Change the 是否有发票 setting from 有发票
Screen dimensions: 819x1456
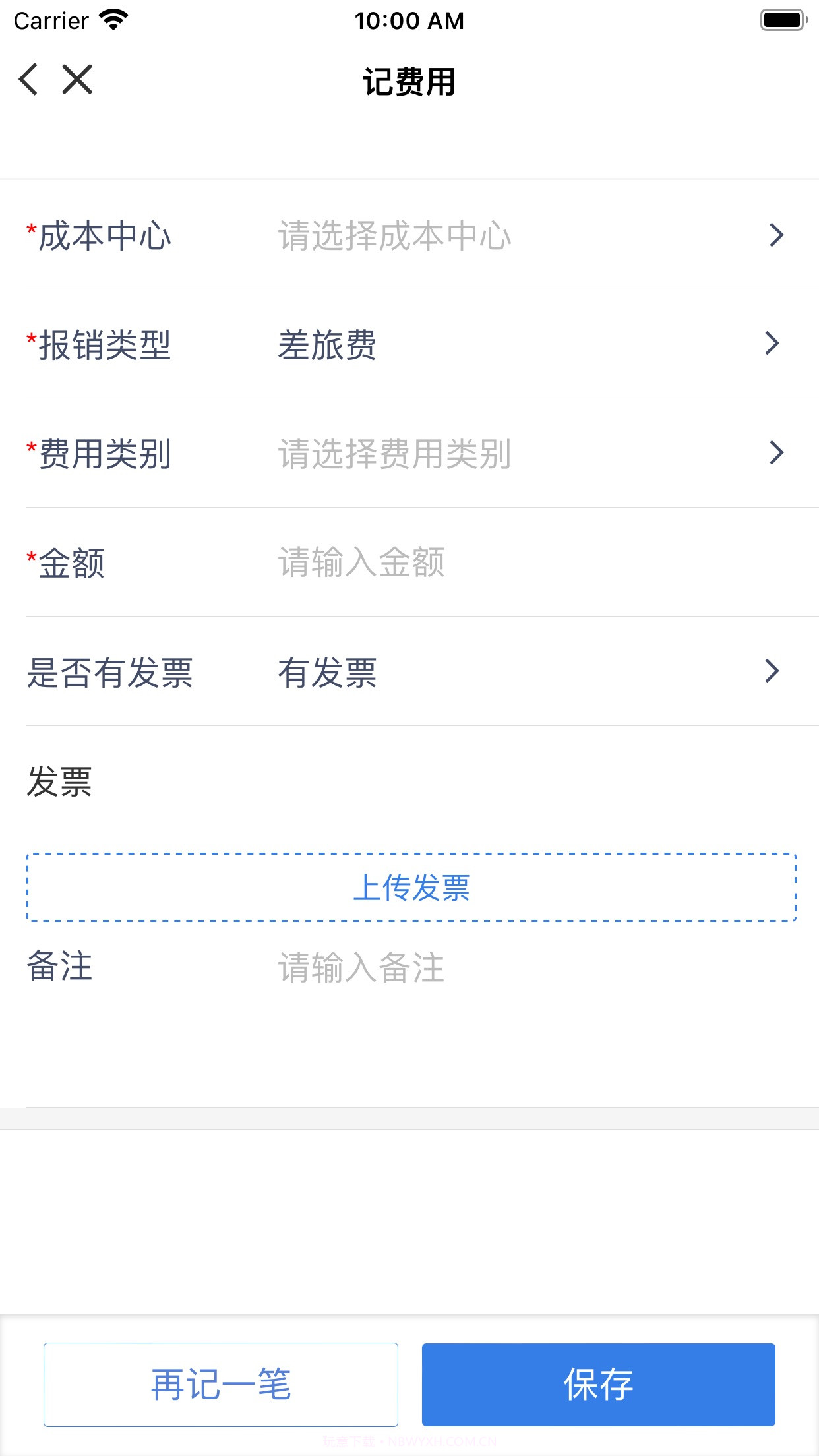[x=409, y=671]
